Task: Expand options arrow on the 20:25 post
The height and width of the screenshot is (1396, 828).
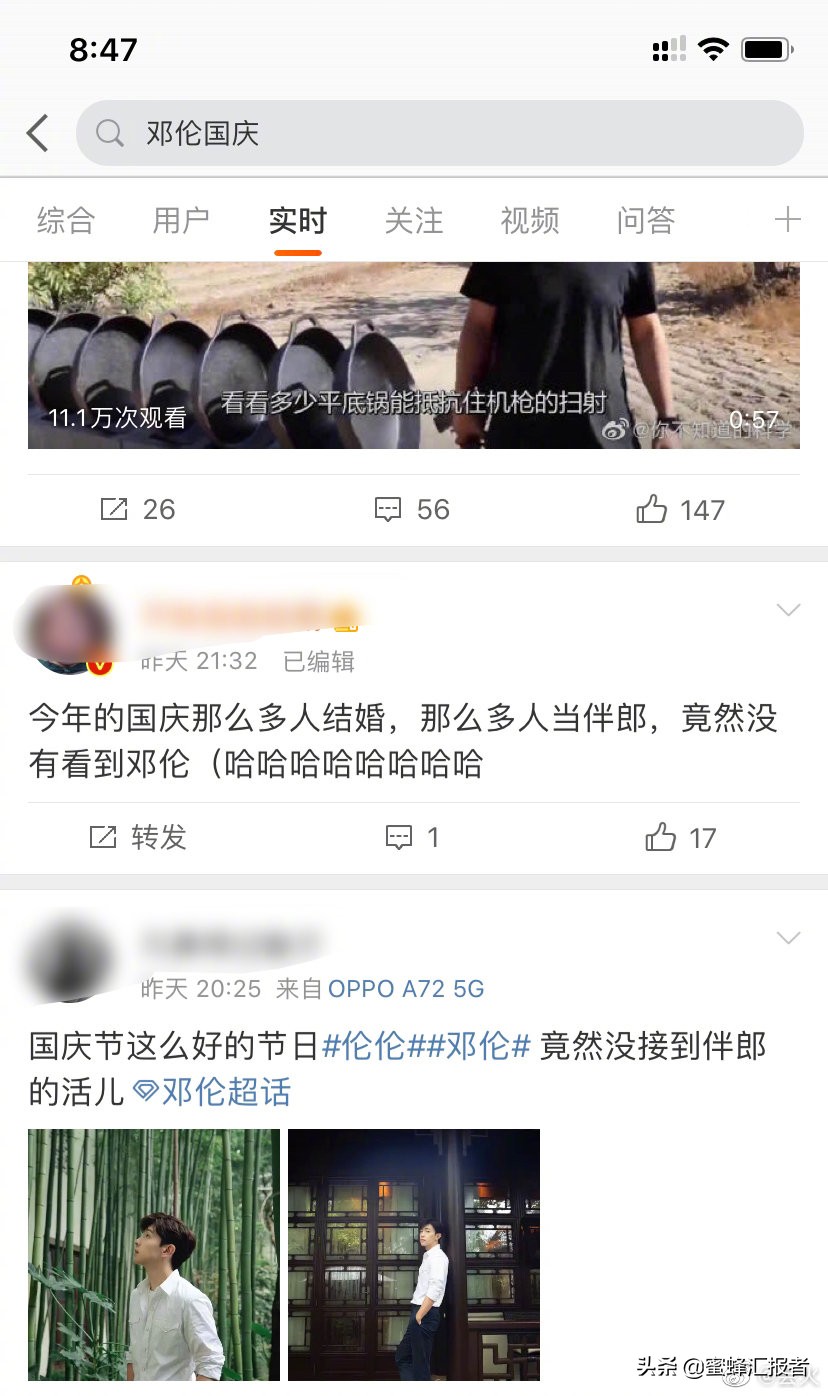Action: pyautogui.click(x=788, y=938)
